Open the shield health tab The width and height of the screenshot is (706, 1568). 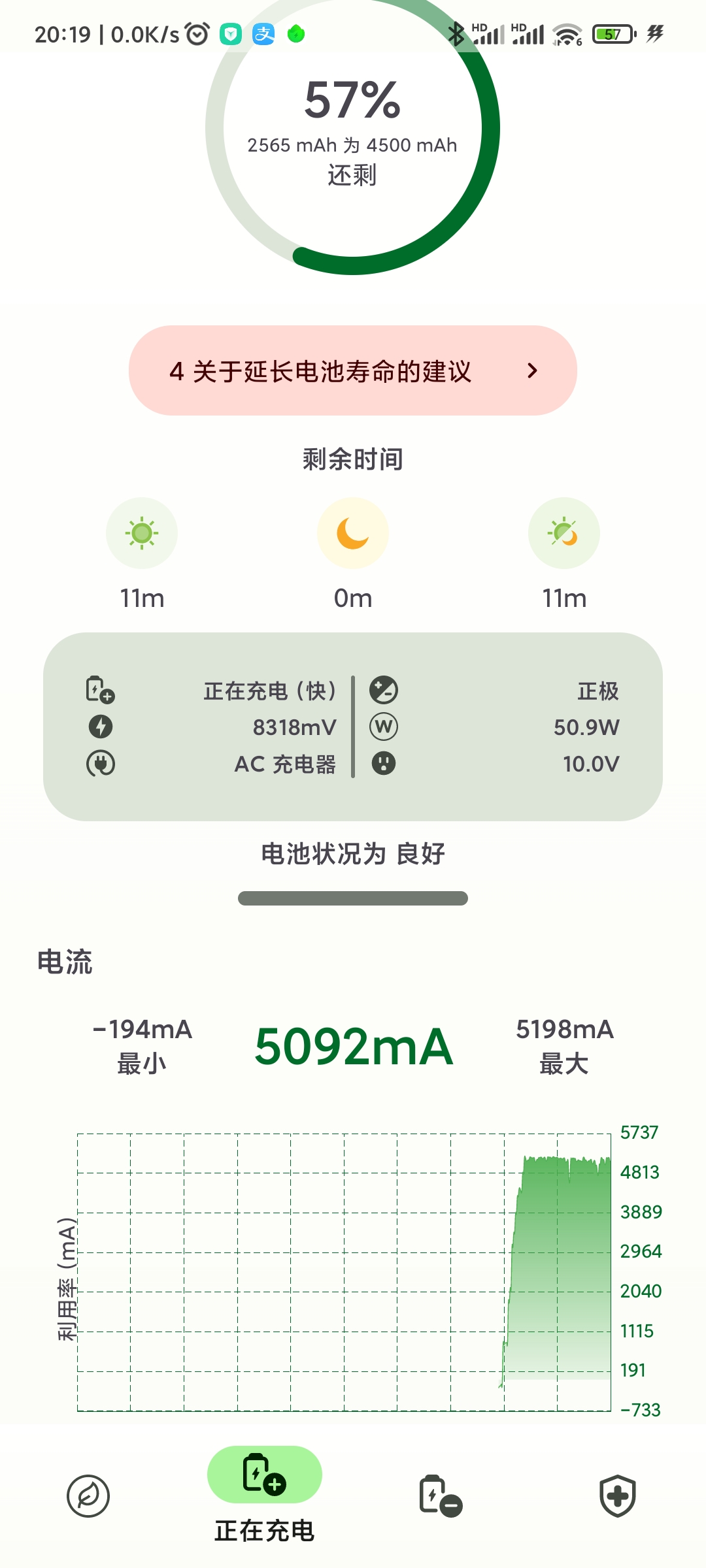pyautogui.click(x=618, y=1495)
